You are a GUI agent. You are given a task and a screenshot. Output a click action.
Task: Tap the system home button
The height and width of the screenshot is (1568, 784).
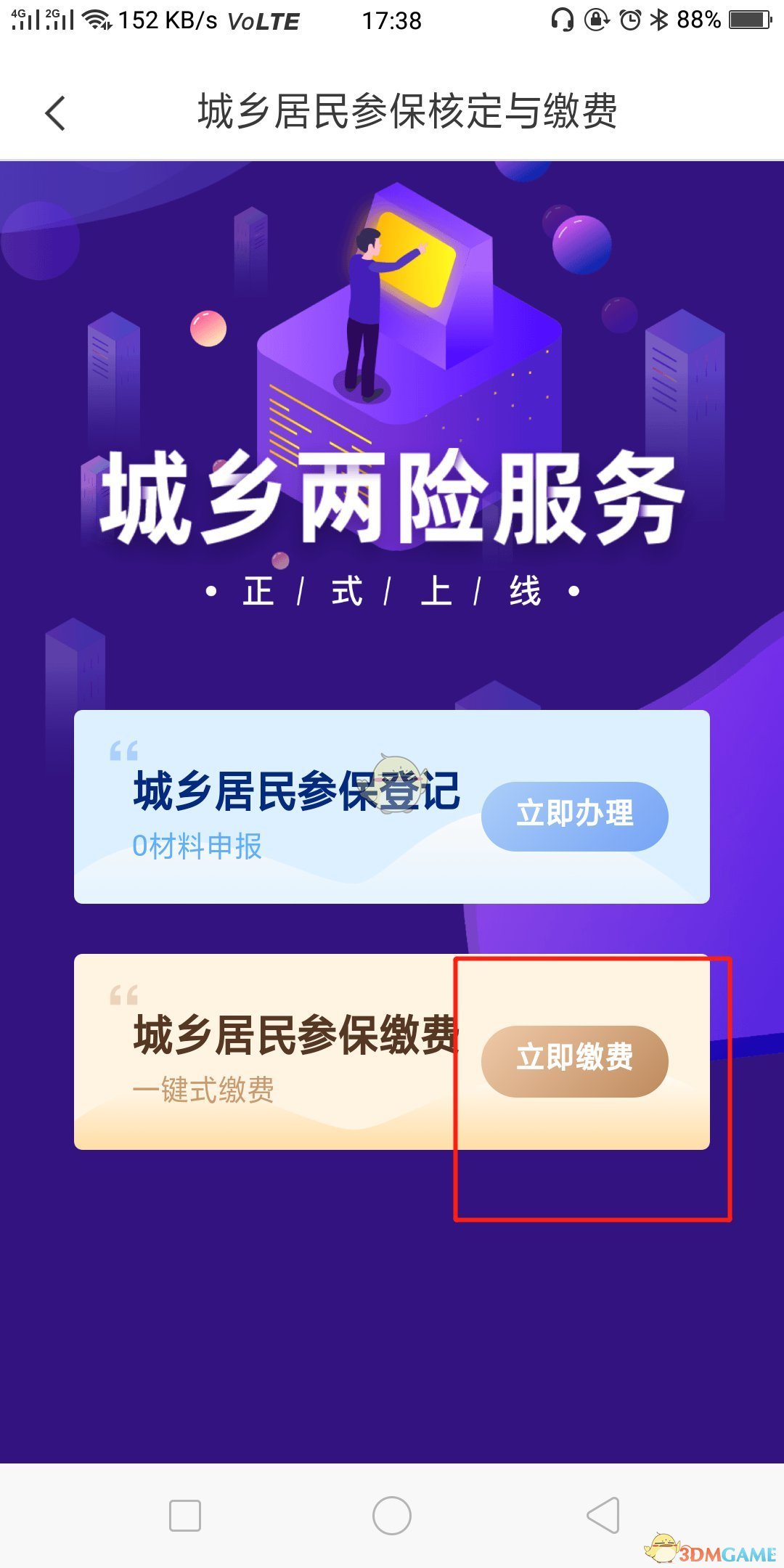click(x=392, y=1516)
